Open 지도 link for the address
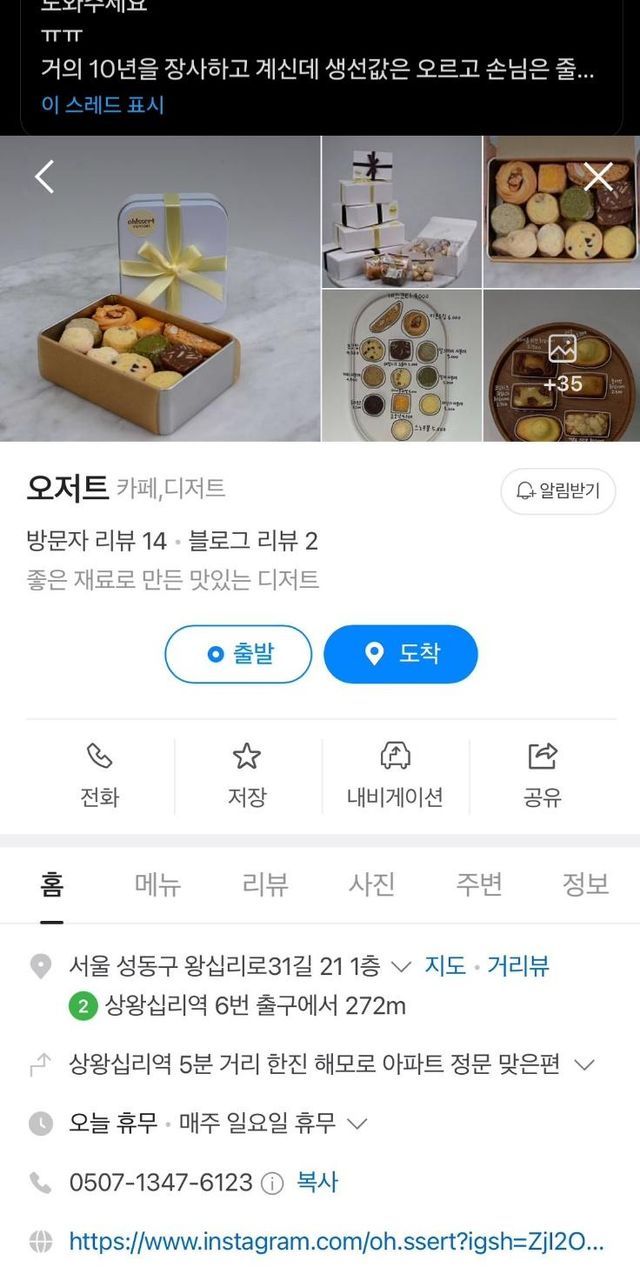Viewport: 640px width, 1280px height. pyautogui.click(x=445, y=966)
